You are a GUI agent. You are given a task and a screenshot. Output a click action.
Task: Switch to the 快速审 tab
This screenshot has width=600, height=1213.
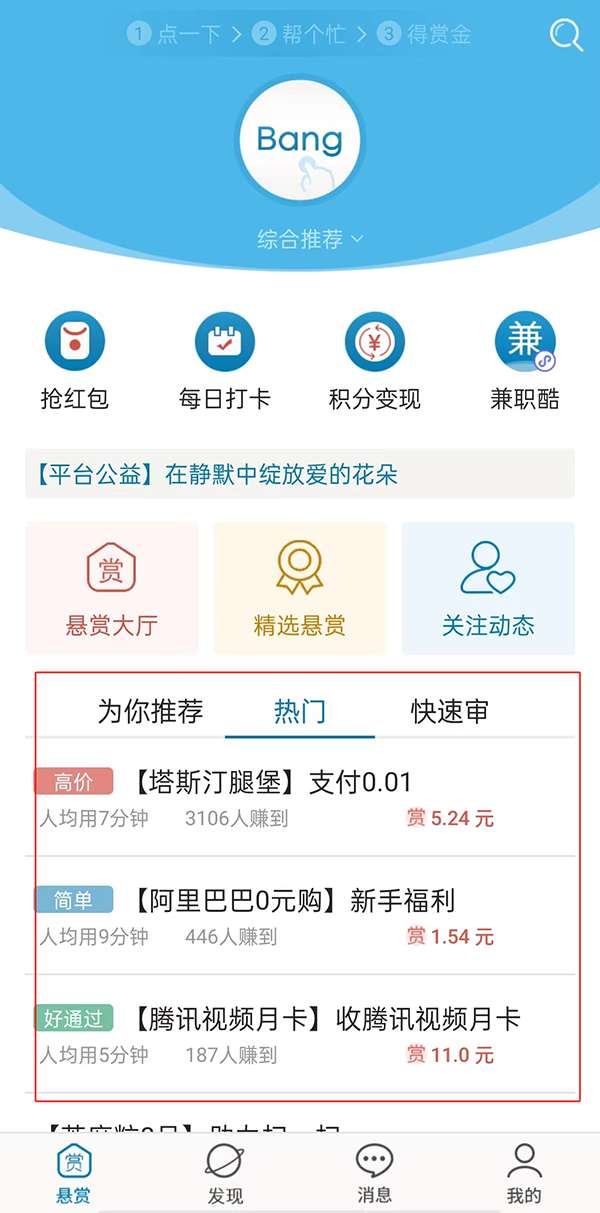[x=450, y=711]
